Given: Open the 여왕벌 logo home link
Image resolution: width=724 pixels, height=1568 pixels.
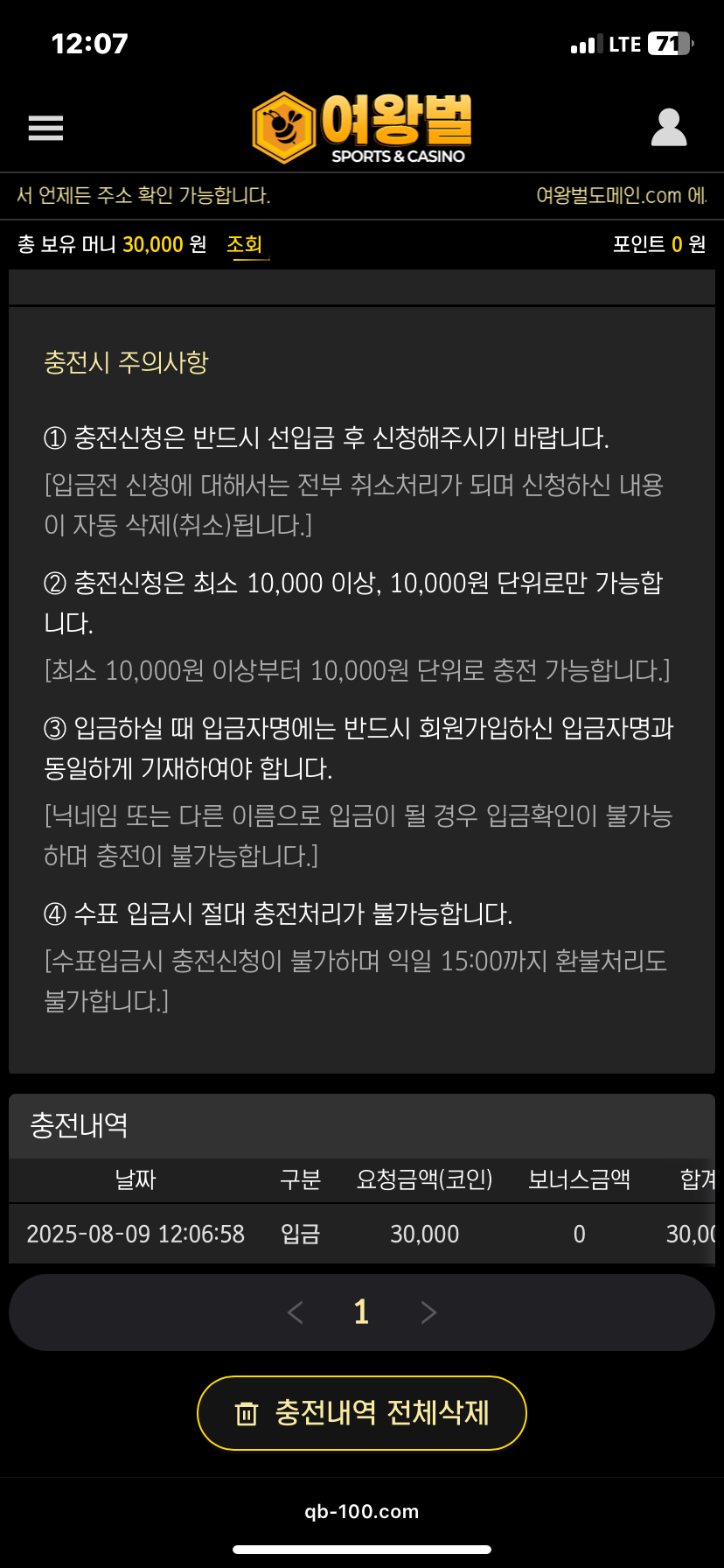Looking at the screenshot, I should pyautogui.click(x=362, y=128).
